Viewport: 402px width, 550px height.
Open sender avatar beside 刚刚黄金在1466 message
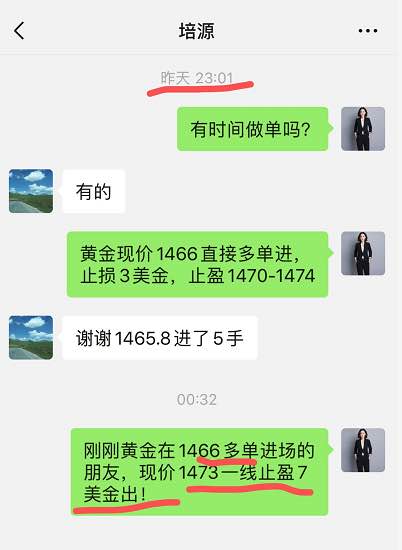[x=363, y=450]
